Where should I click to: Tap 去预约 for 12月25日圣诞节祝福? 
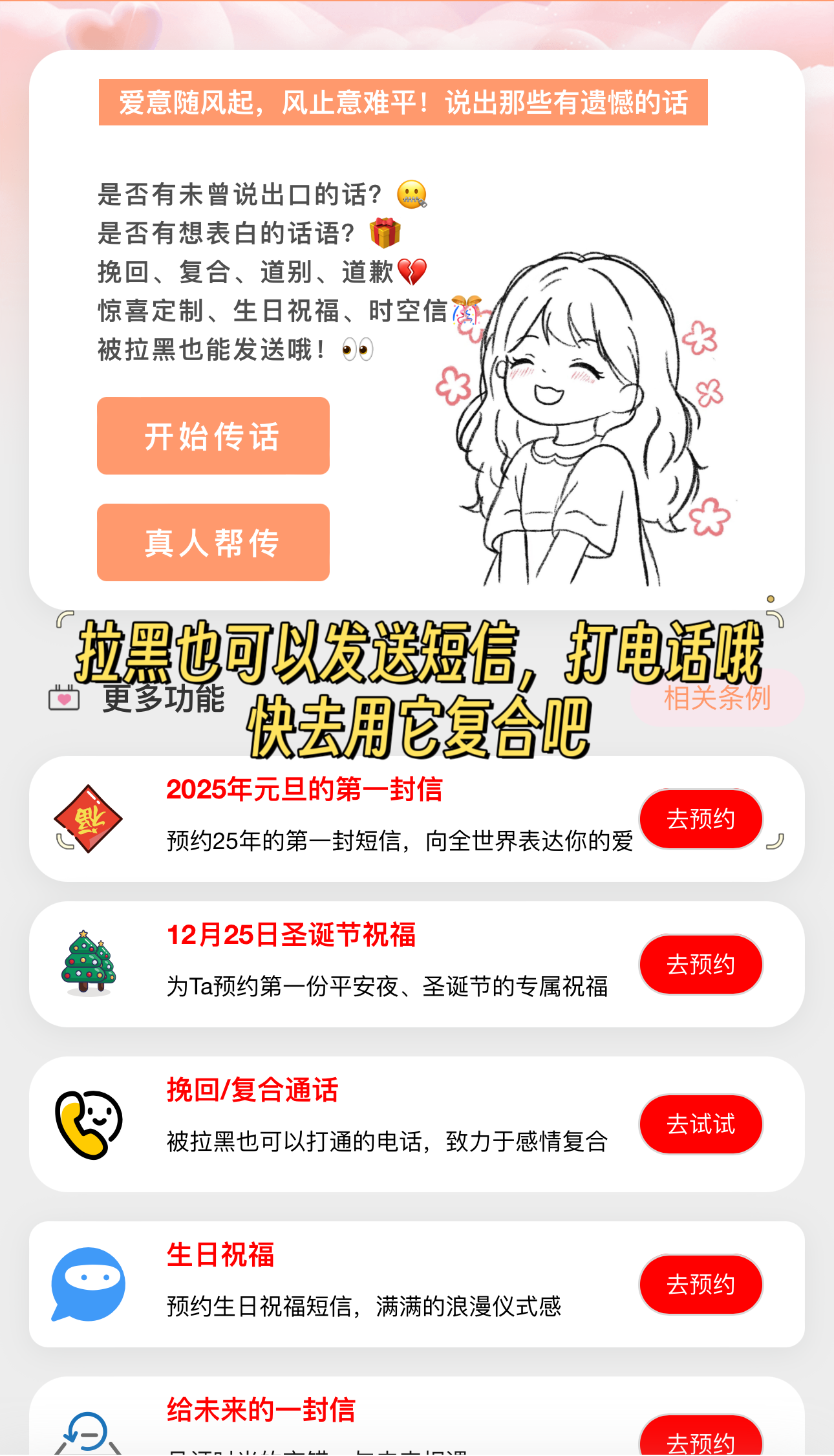701,964
